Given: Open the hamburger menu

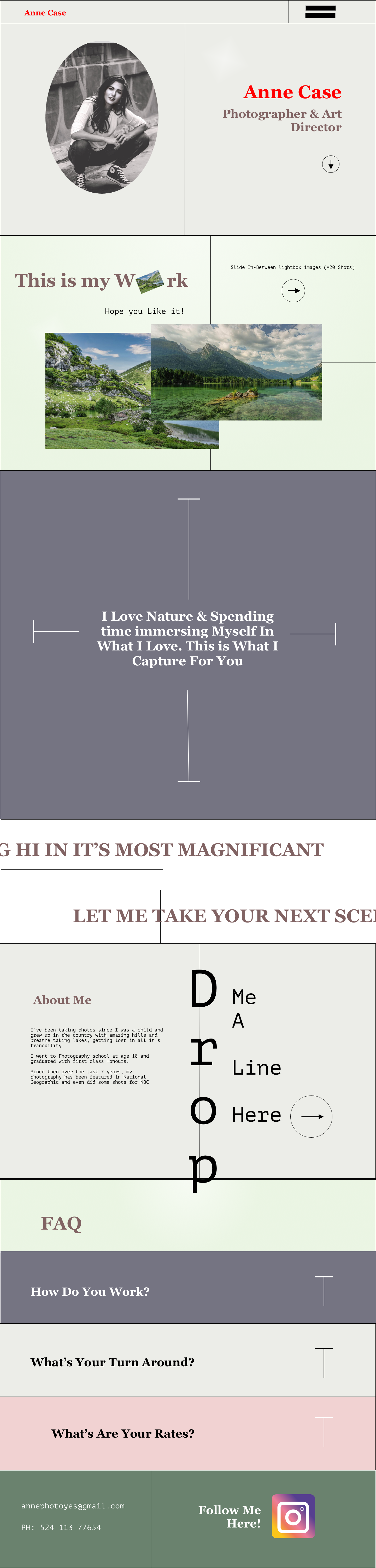Looking at the screenshot, I should [320, 11].
